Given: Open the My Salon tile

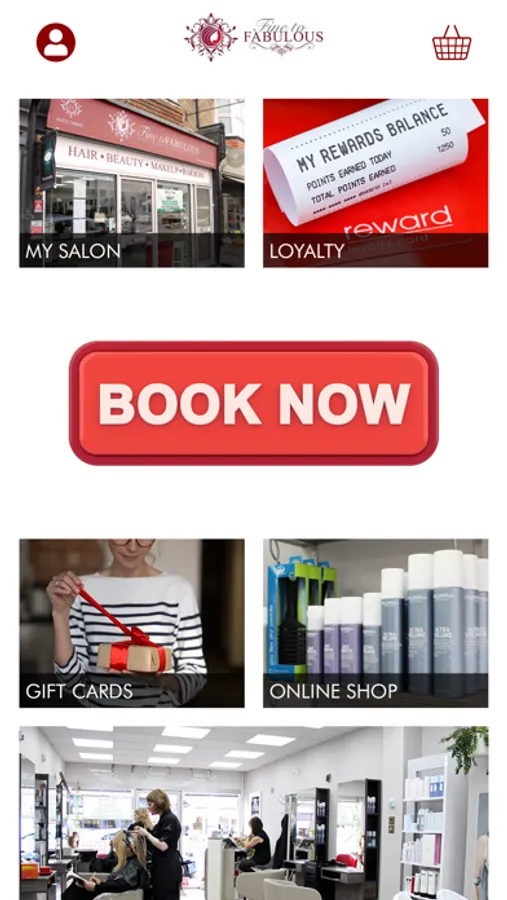Looking at the screenshot, I should point(132,183).
